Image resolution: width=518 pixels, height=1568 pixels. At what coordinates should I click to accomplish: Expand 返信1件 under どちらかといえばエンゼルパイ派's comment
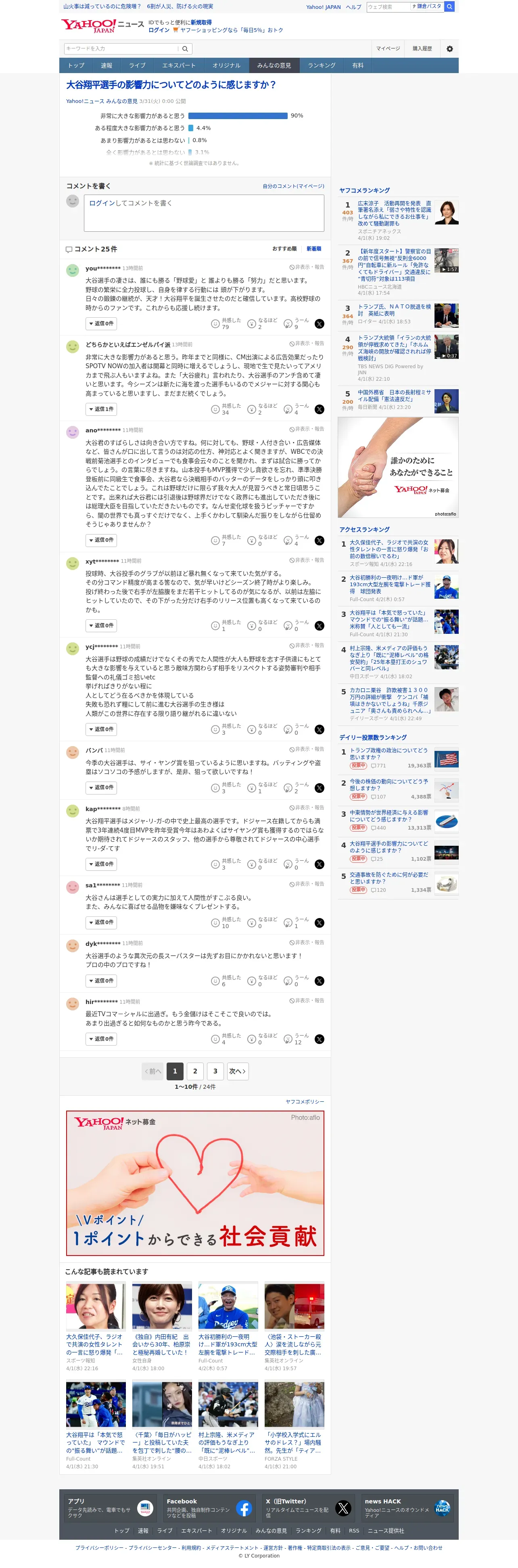coord(101,409)
